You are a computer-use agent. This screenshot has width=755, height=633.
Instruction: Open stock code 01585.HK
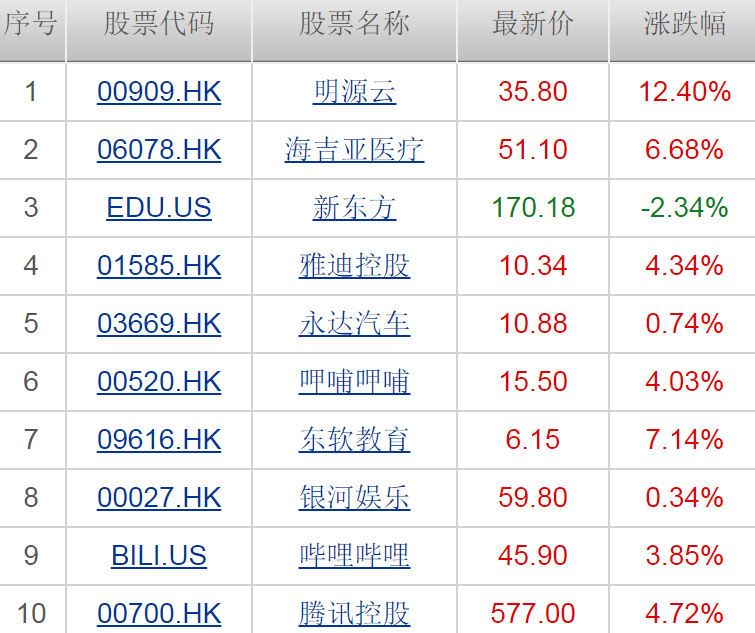pyautogui.click(x=159, y=266)
